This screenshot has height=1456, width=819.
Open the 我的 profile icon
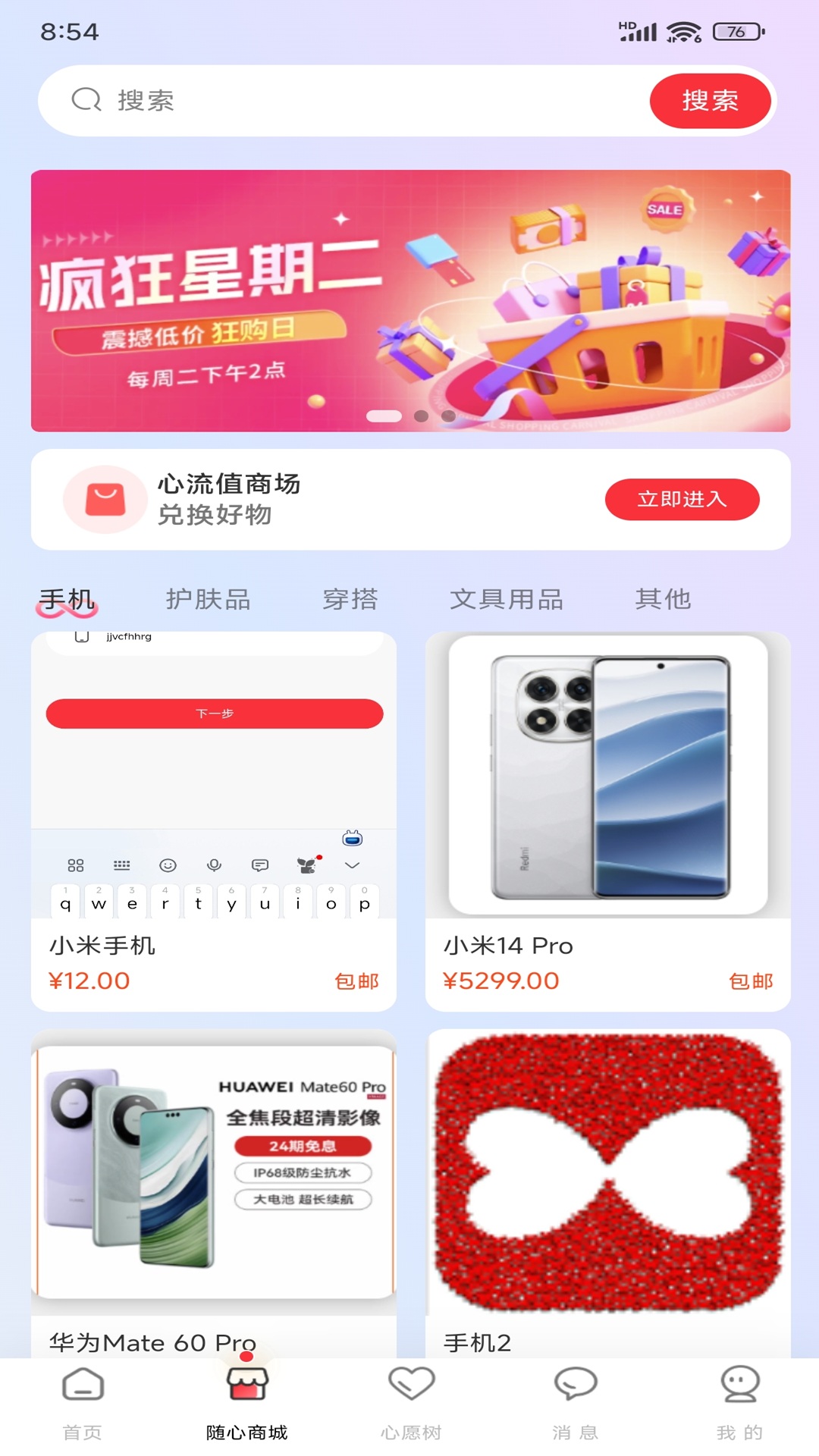coord(738,1383)
